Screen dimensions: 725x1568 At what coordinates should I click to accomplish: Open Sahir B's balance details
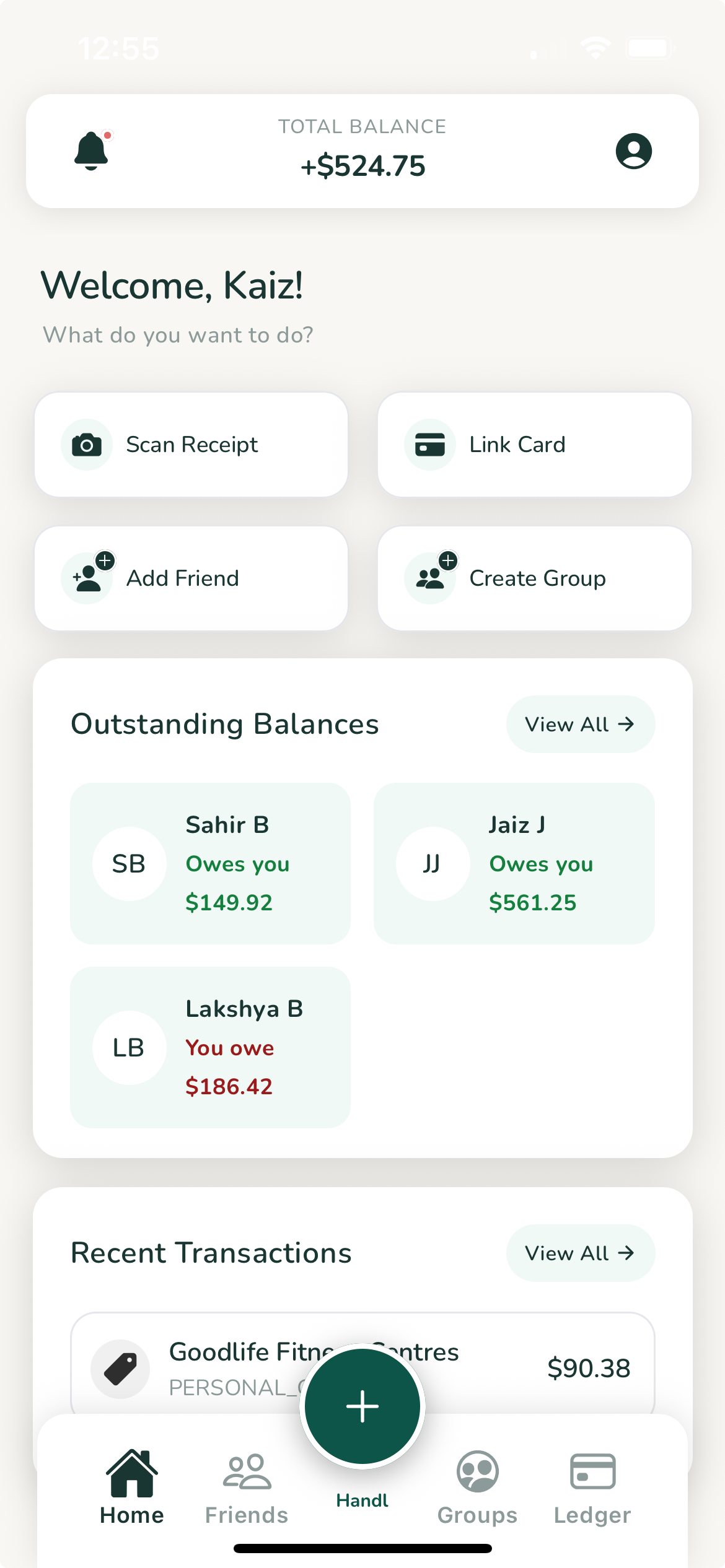point(211,864)
